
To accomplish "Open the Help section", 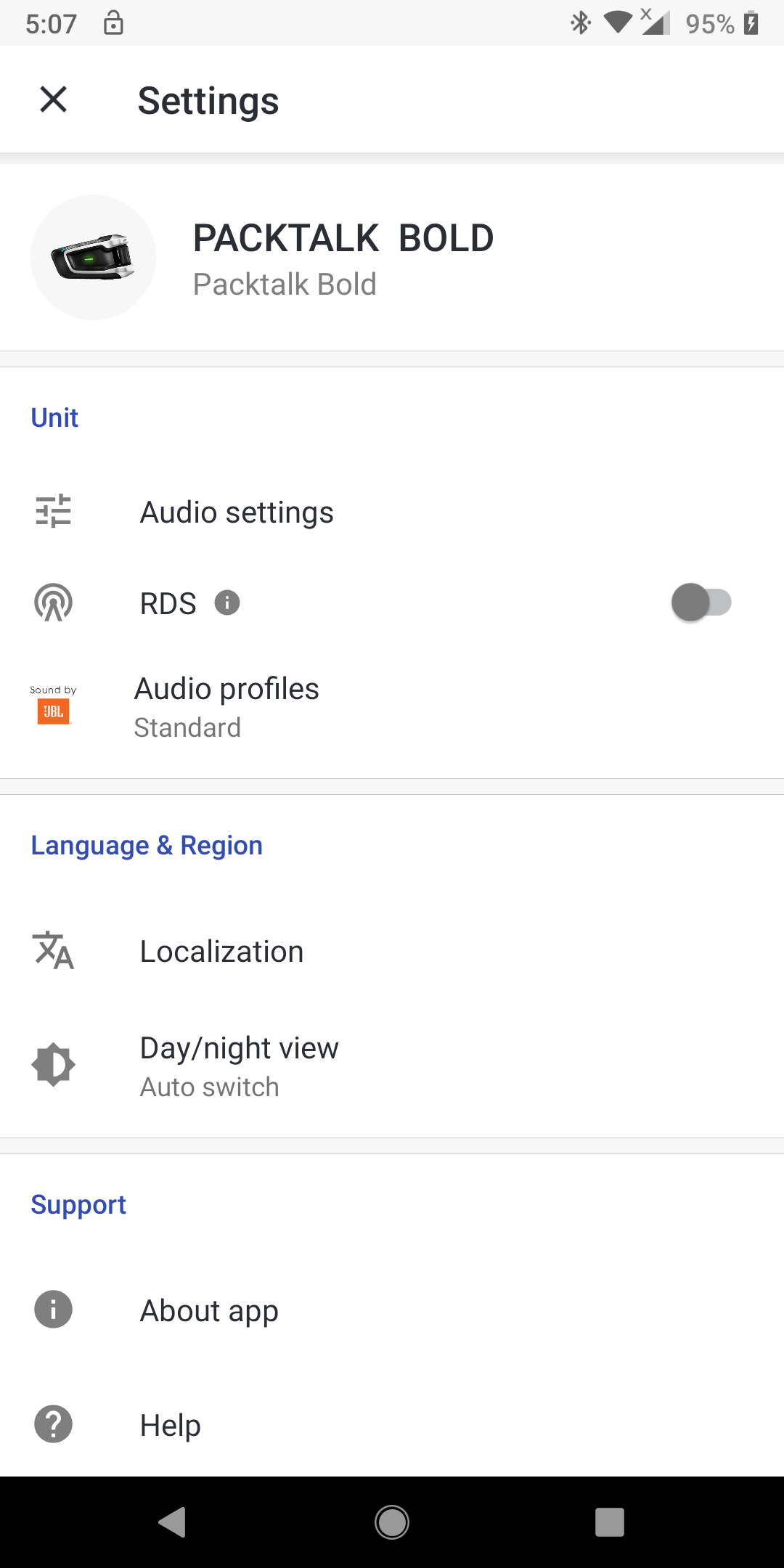I will (x=392, y=1424).
